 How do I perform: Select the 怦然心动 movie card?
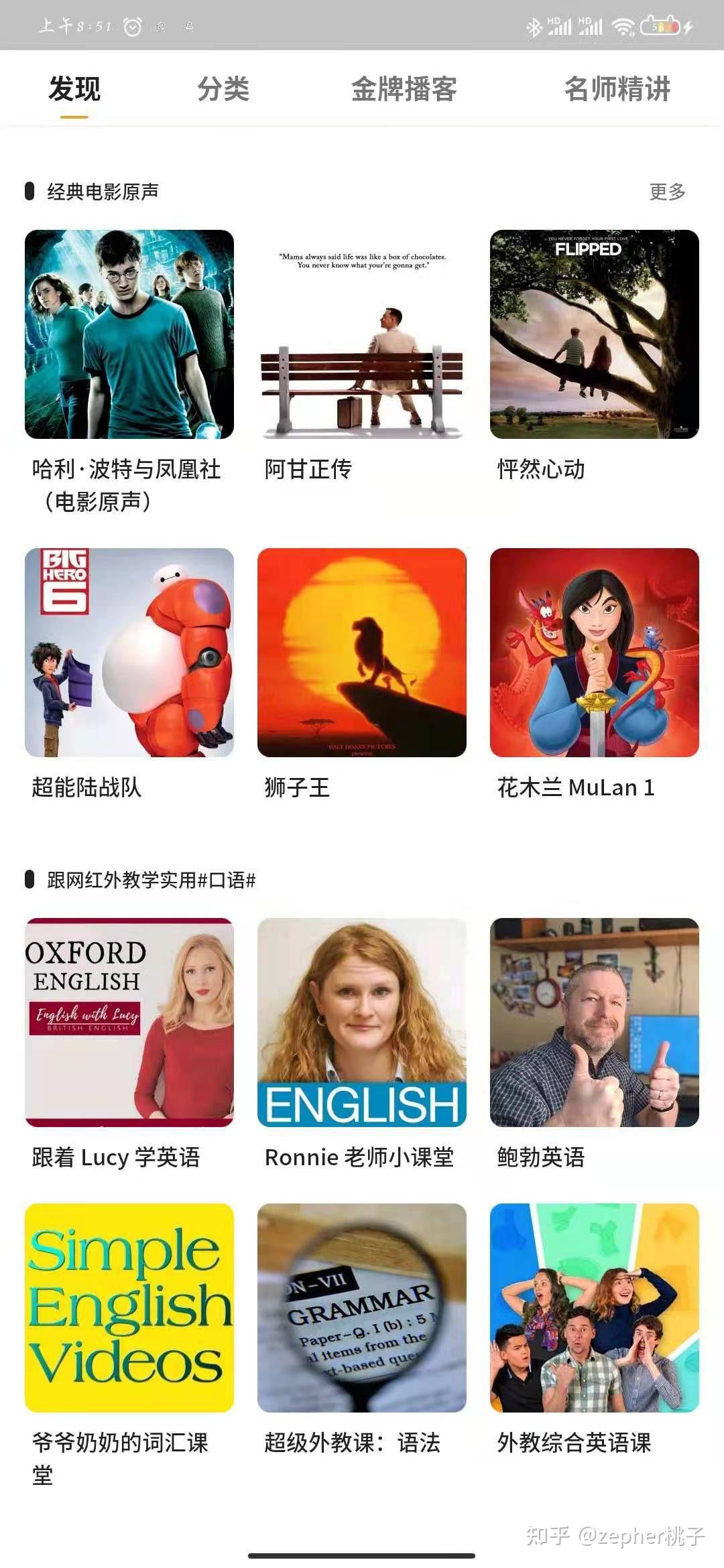[595, 334]
